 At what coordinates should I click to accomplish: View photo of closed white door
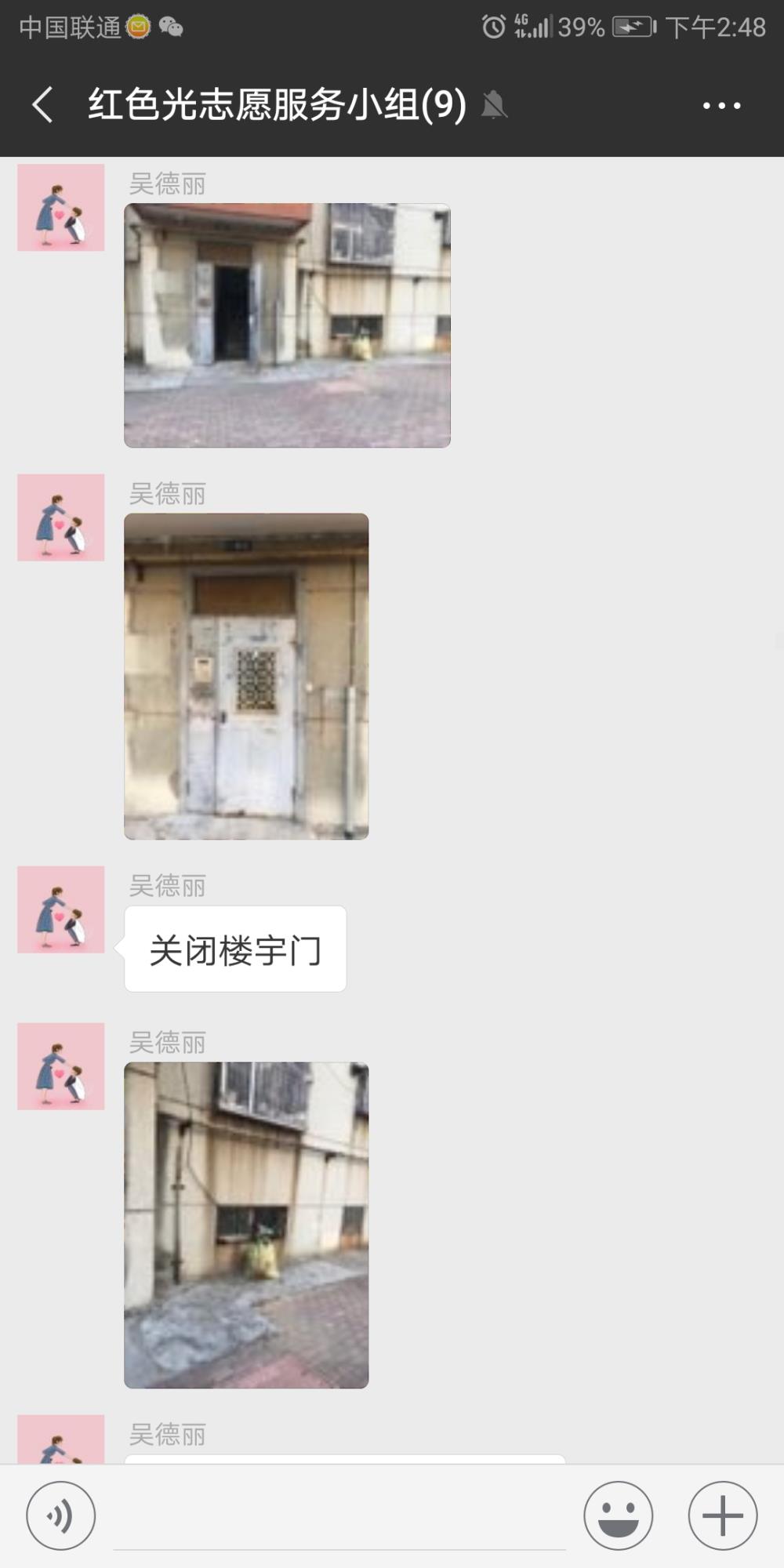click(x=246, y=676)
